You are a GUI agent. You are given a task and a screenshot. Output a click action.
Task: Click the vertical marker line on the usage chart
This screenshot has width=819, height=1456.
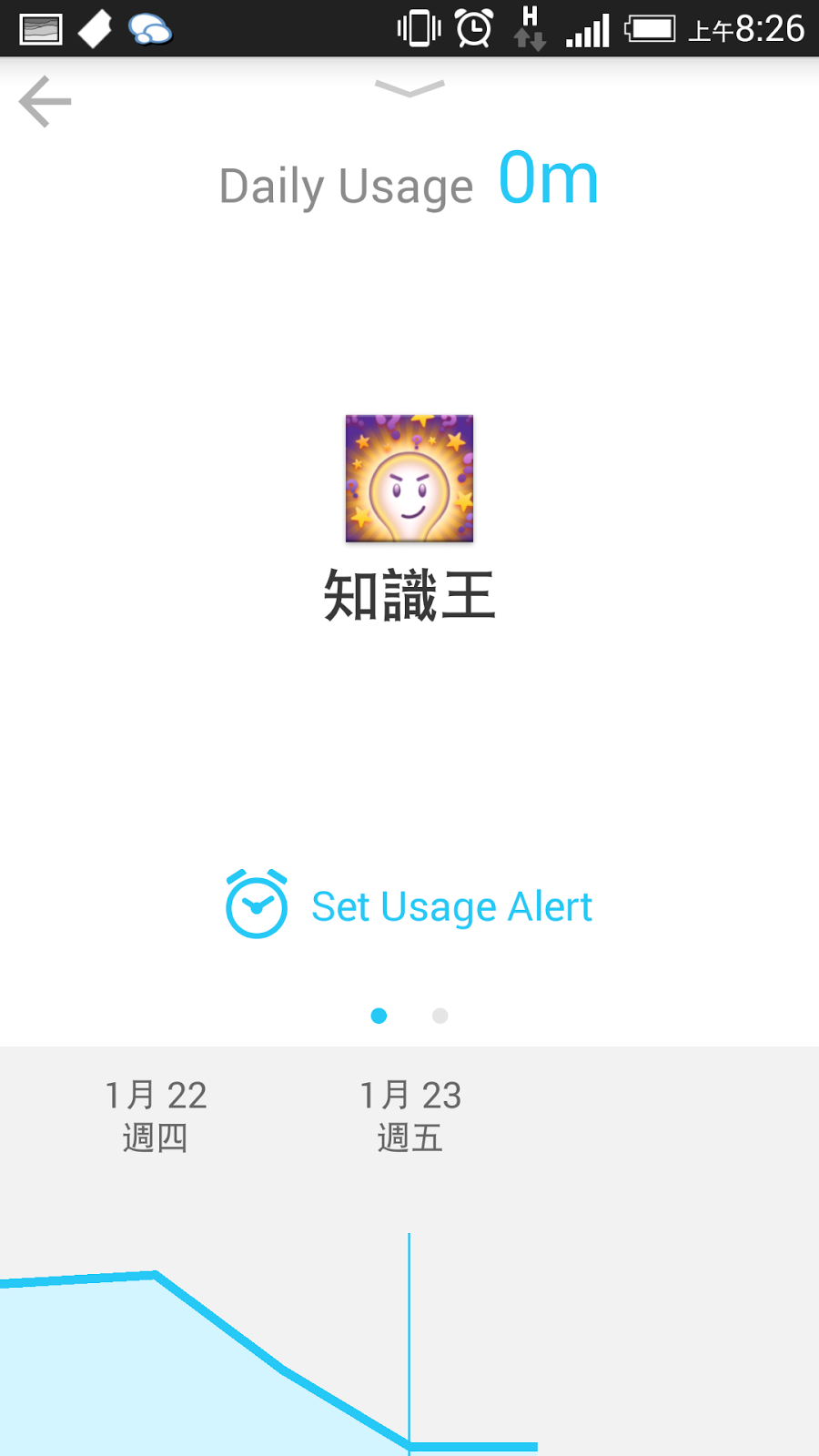(x=409, y=1319)
